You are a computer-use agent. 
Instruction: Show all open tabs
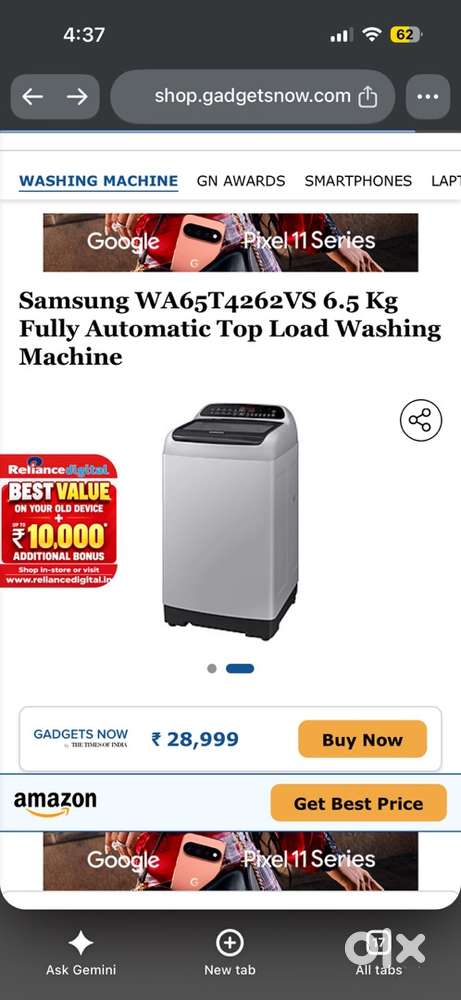tap(379, 953)
